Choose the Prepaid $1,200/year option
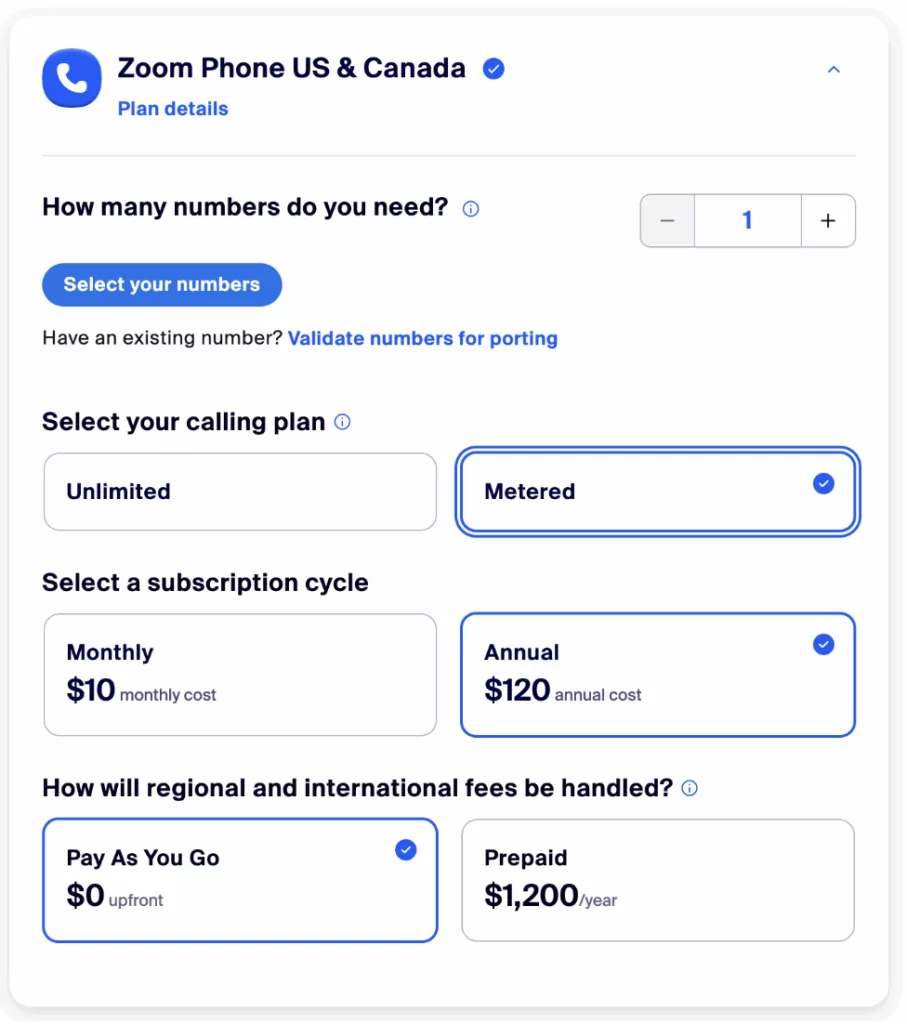This screenshot has width=907, height=1024. (x=657, y=880)
